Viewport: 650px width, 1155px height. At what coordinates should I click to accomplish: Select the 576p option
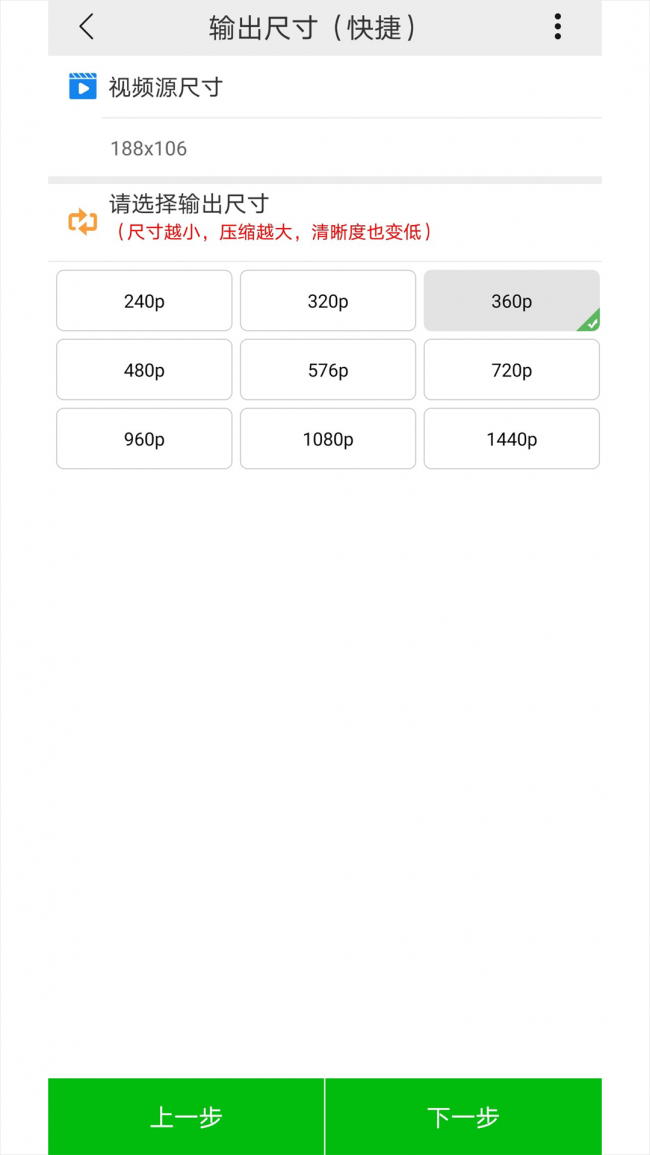pyautogui.click(x=328, y=370)
